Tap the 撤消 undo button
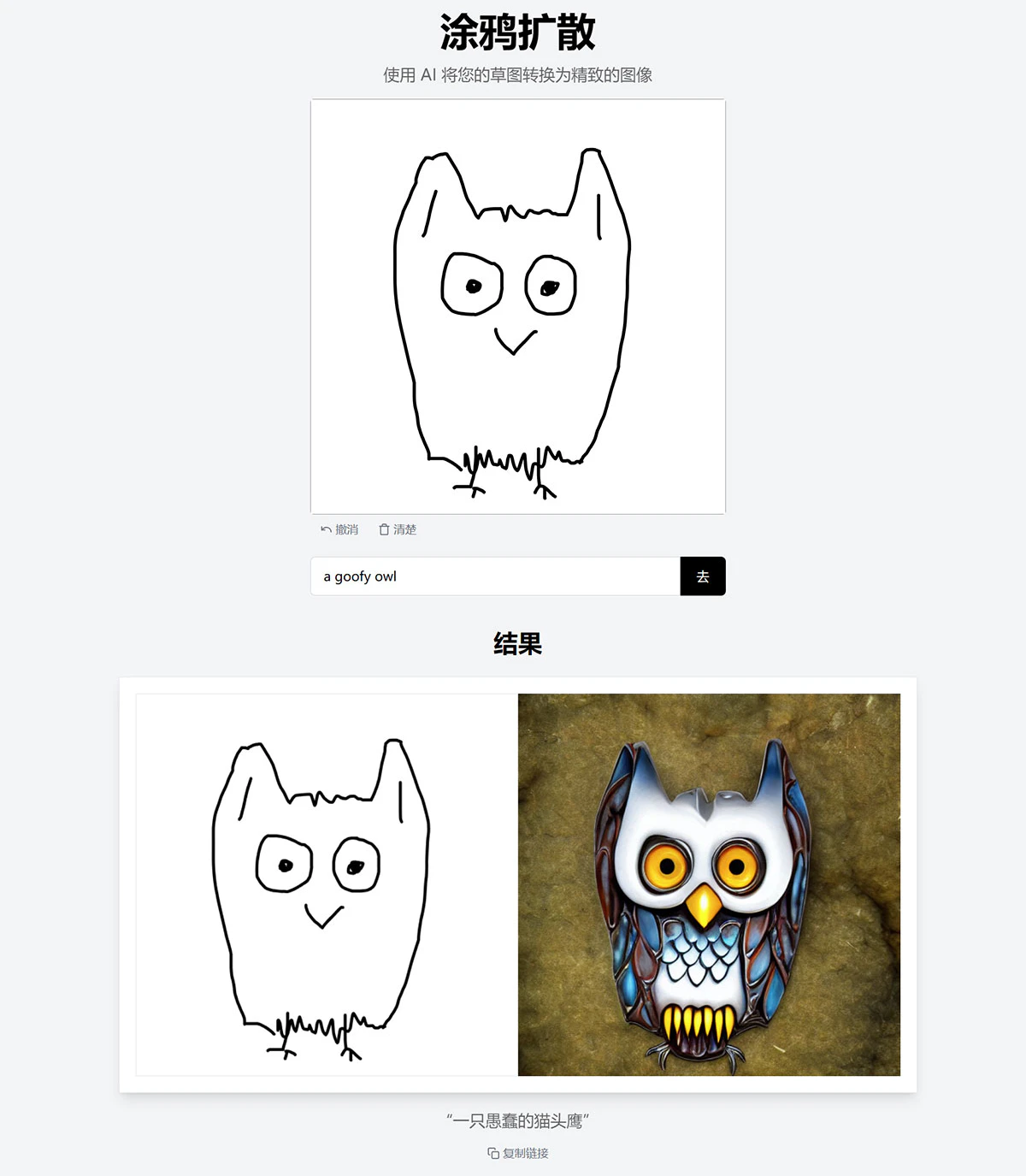 (339, 529)
